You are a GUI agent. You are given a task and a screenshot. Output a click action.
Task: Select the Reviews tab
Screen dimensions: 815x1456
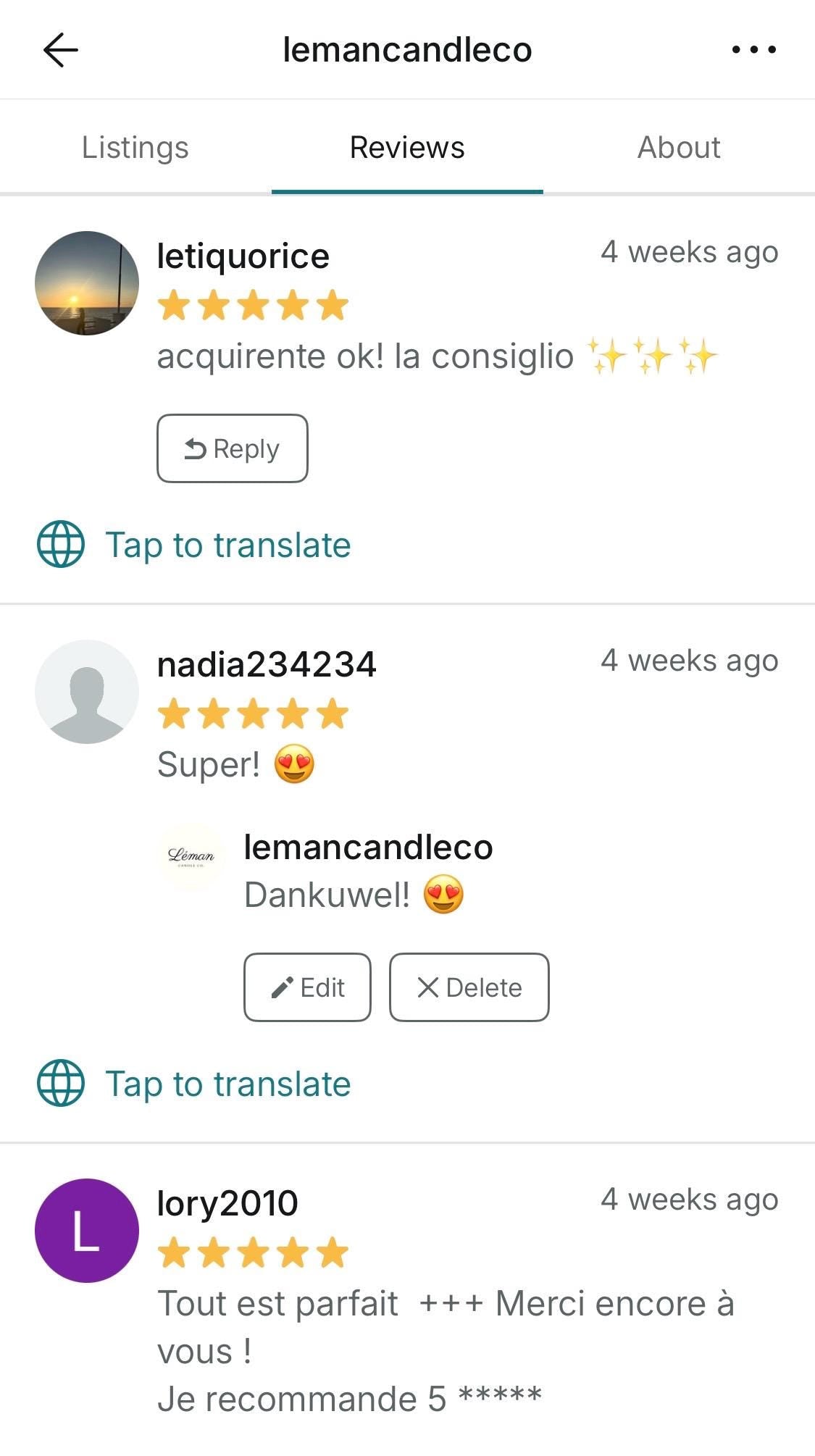407,148
